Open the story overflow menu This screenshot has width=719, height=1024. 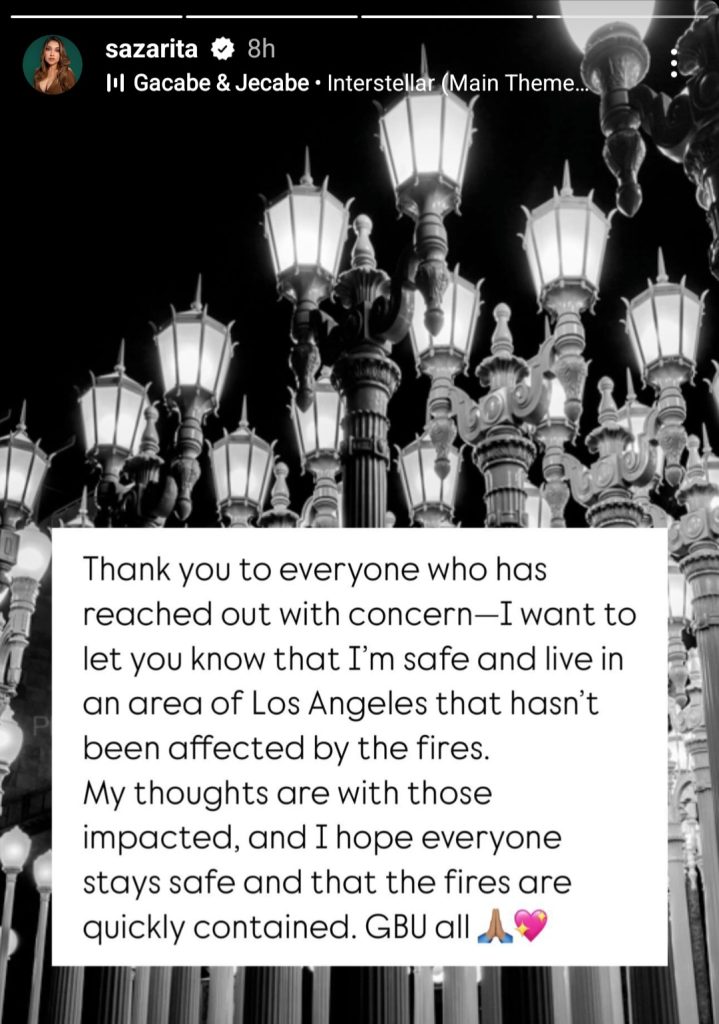[674, 64]
